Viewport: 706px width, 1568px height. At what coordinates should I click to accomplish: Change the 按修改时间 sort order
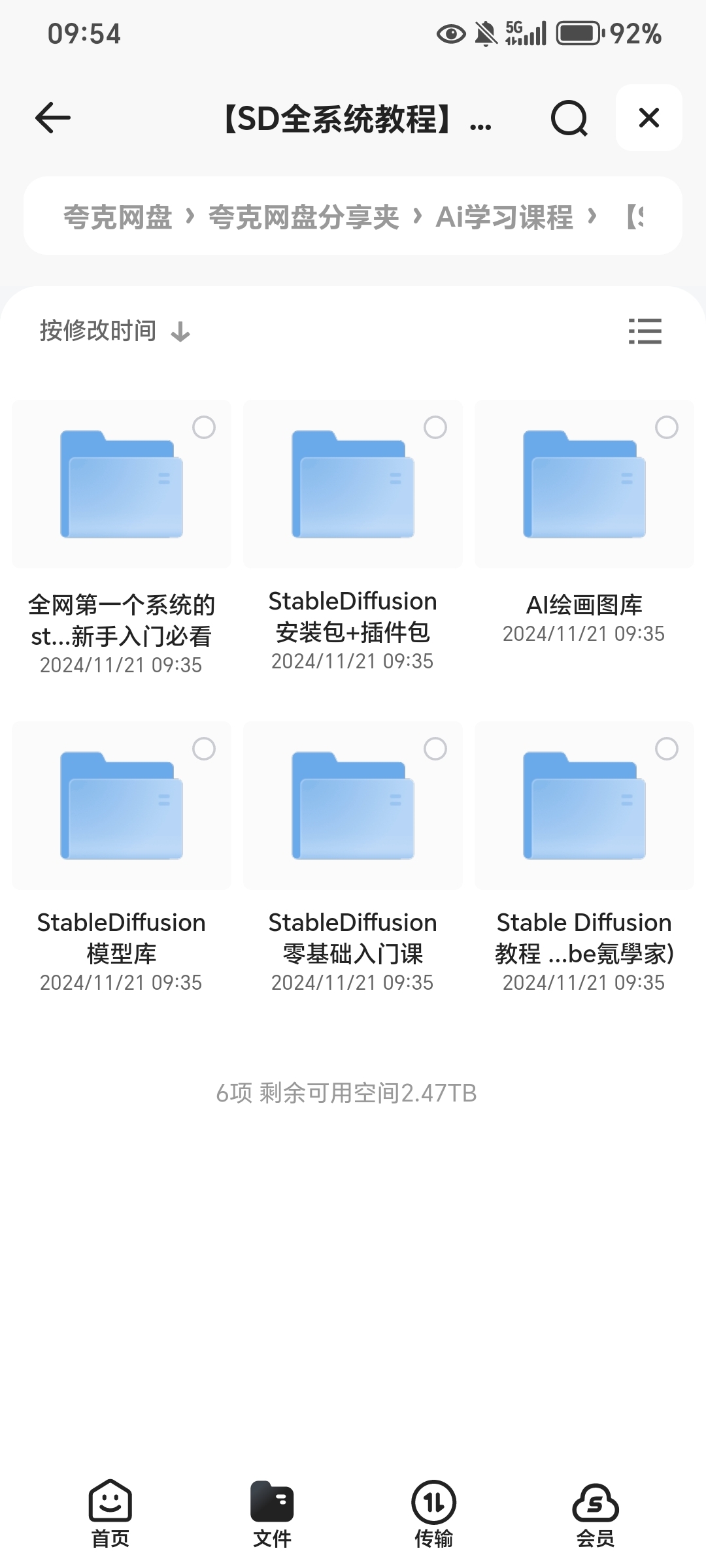click(115, 331)
